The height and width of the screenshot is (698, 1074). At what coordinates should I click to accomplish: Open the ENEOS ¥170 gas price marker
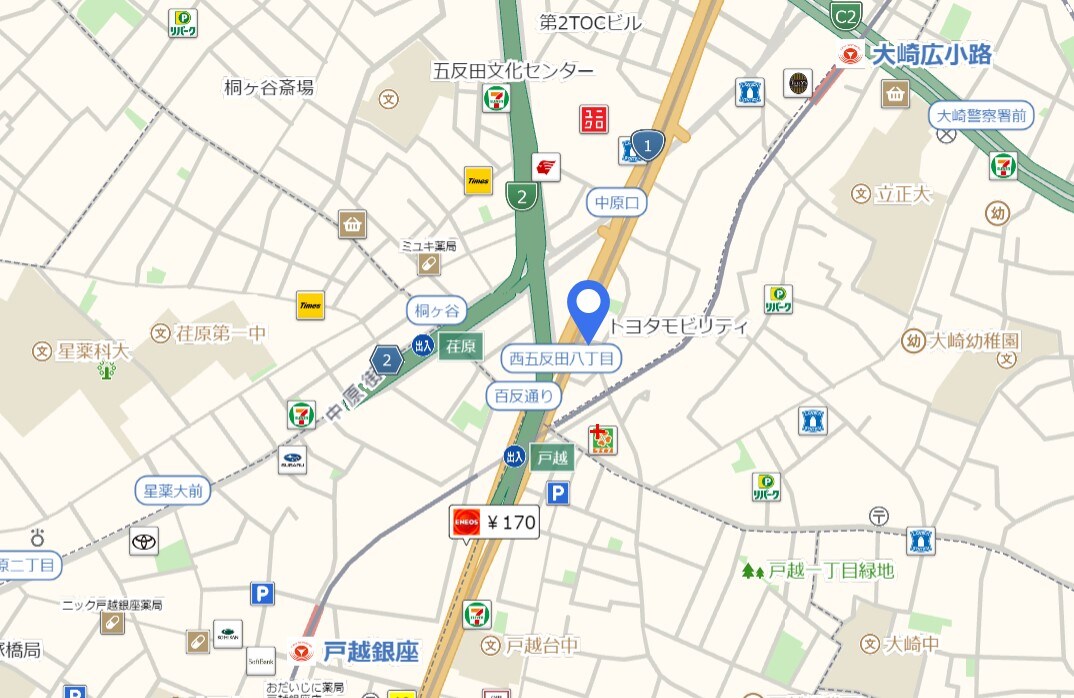click(495, 522)
